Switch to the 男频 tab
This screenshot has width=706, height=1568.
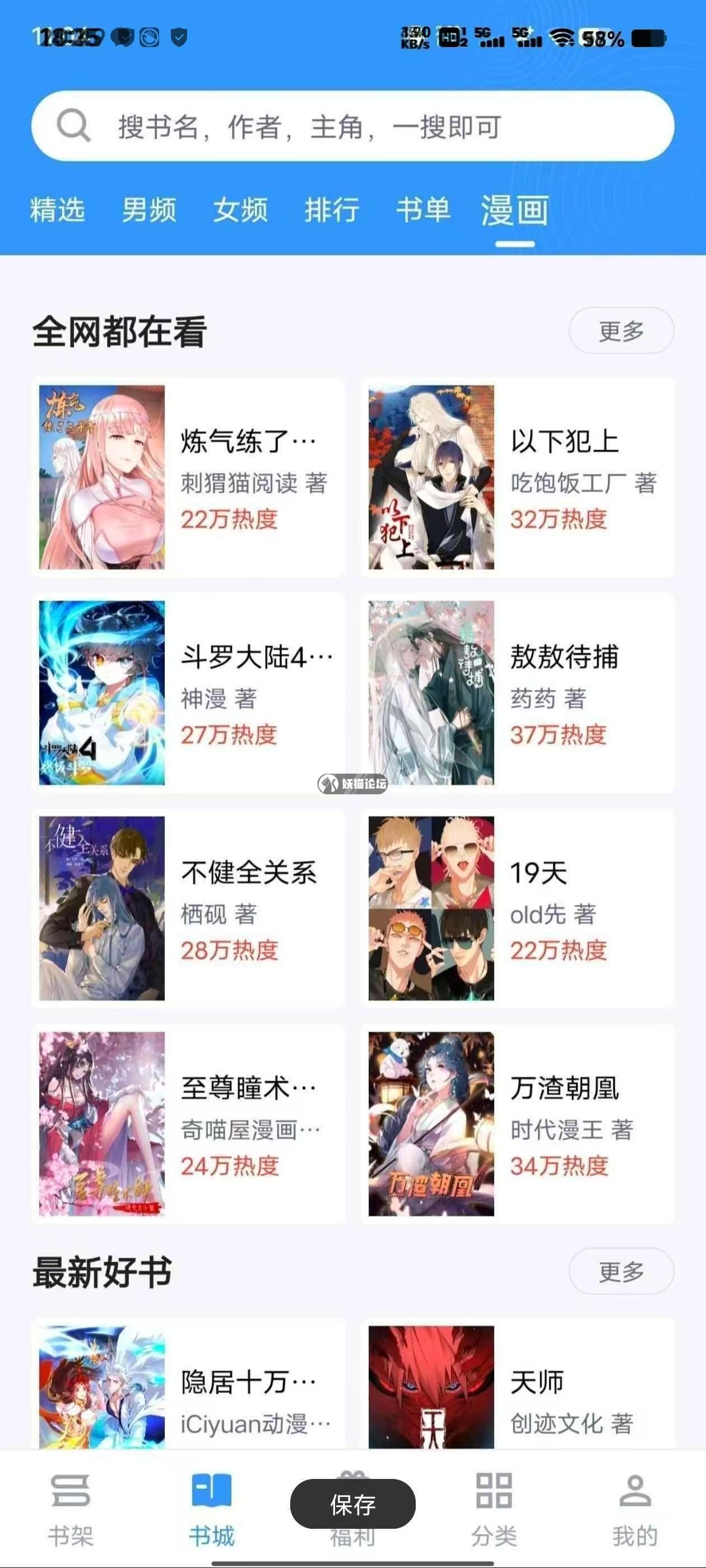coord(148,210)
